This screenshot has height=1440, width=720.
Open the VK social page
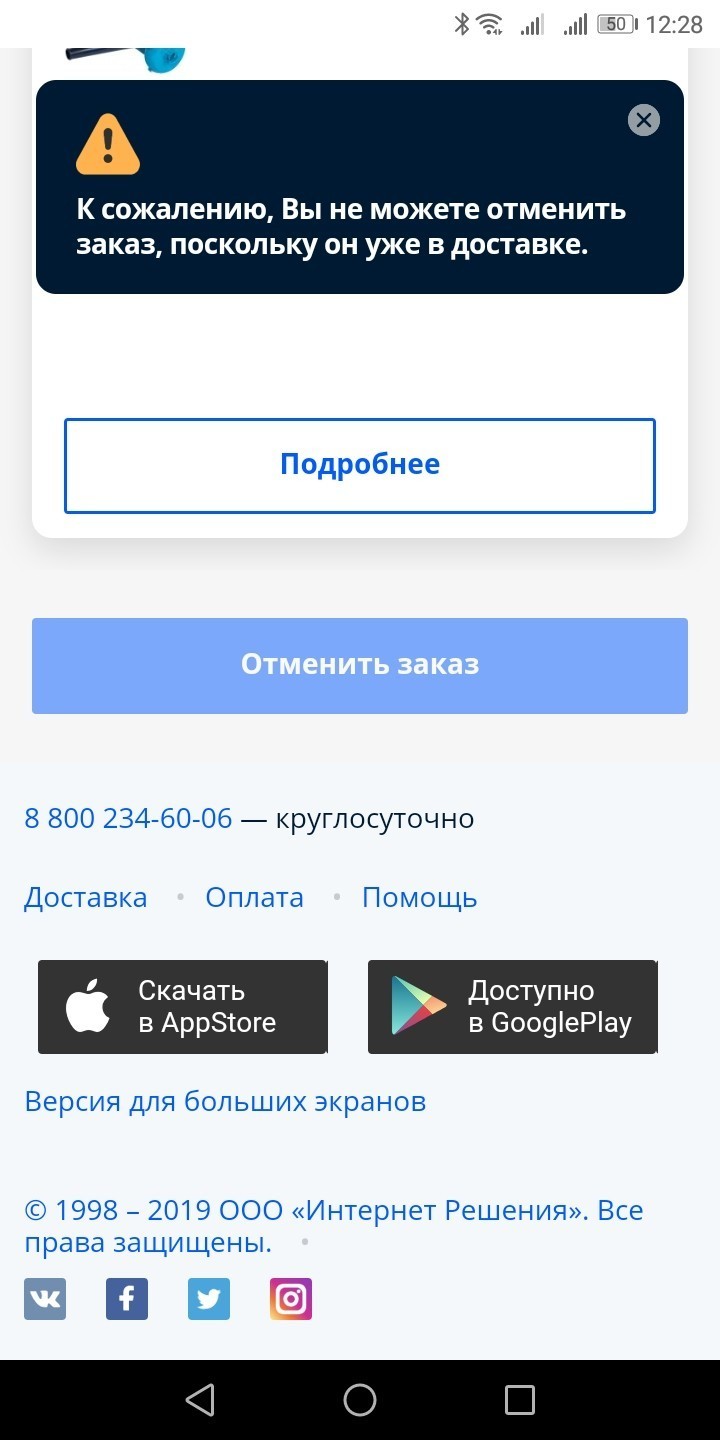click(x=45, y=1299)
